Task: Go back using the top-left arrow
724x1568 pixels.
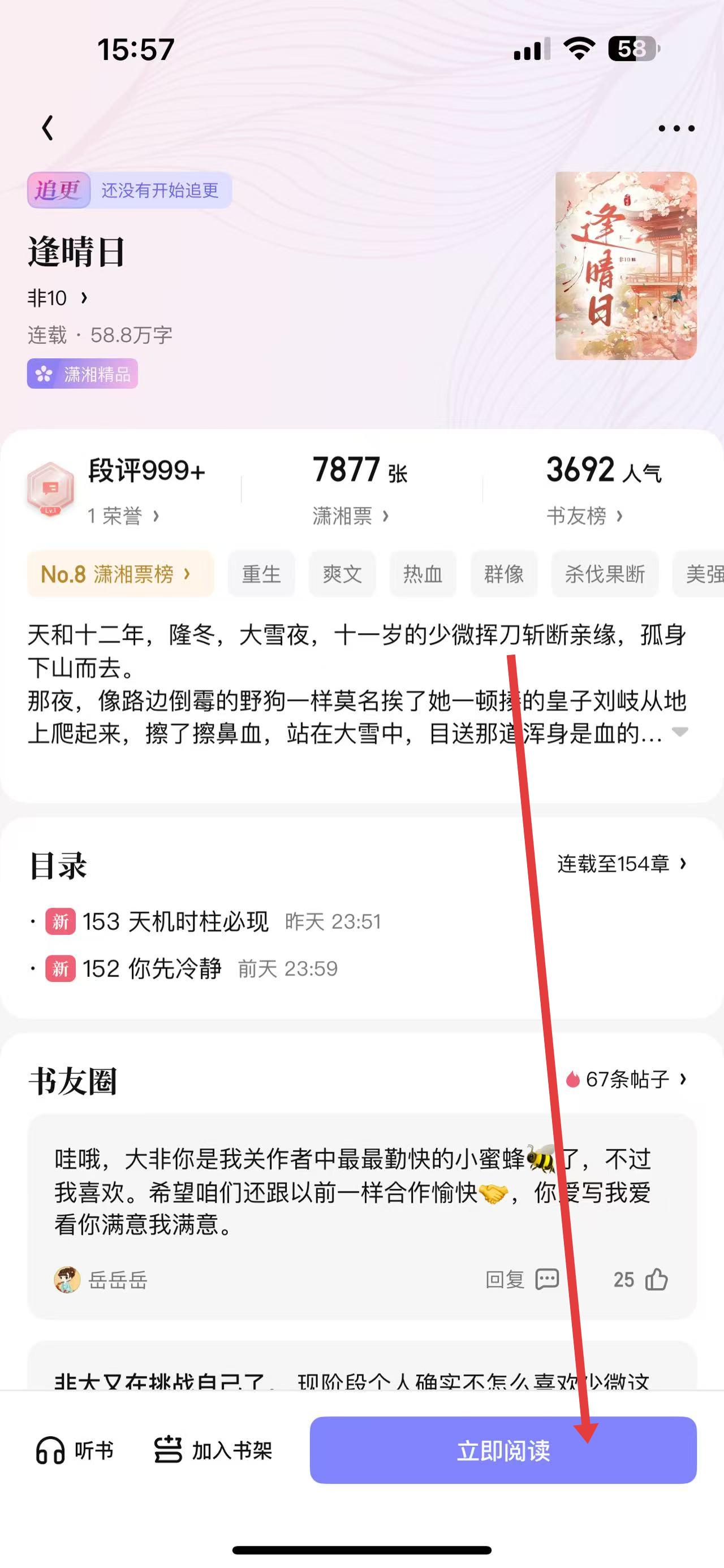Action: 48,128
